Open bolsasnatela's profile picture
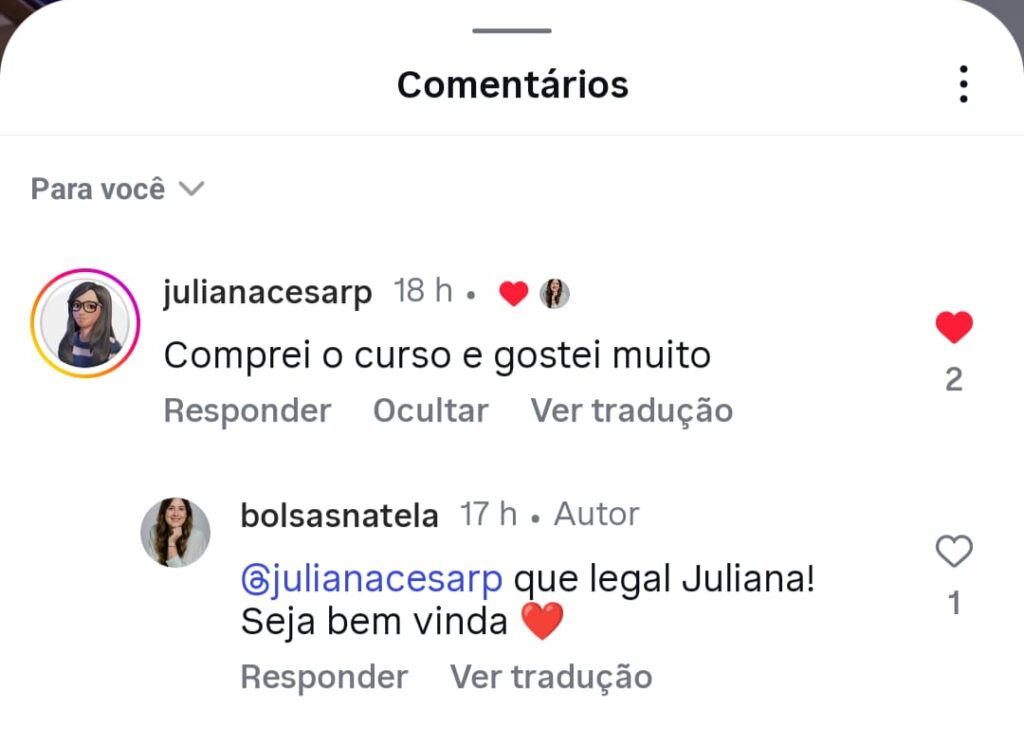 pos(175,532)
